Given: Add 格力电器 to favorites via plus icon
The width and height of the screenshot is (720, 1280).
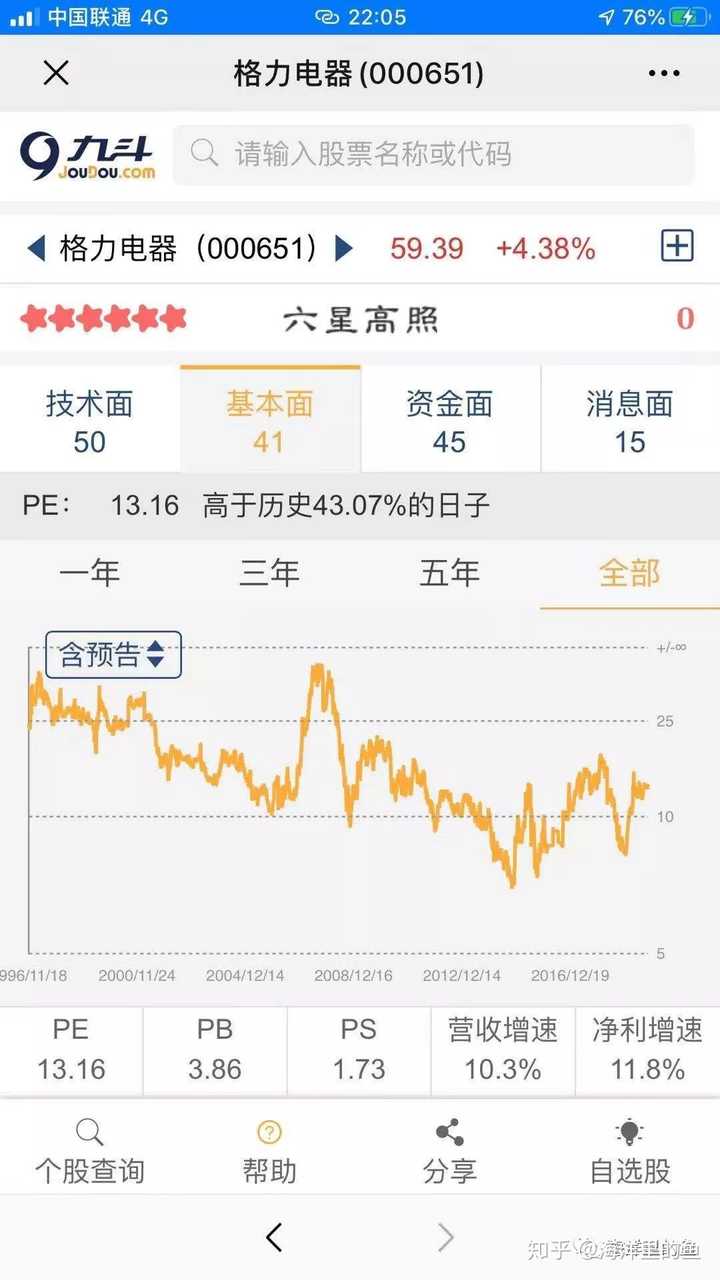Looking at the screenshot, I should [678, 245].
